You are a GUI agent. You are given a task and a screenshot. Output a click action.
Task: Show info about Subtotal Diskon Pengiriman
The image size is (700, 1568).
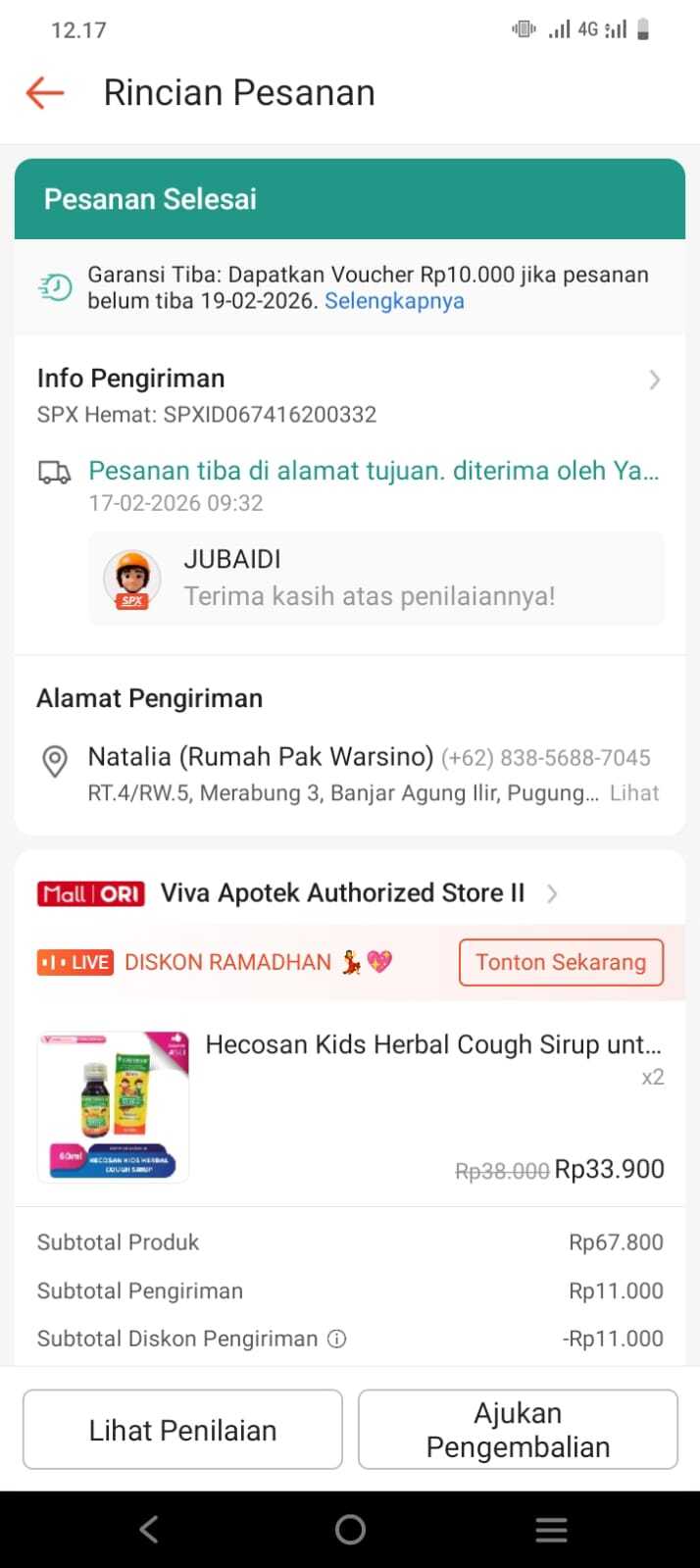pyautogui.click(x=337, y=1339)
